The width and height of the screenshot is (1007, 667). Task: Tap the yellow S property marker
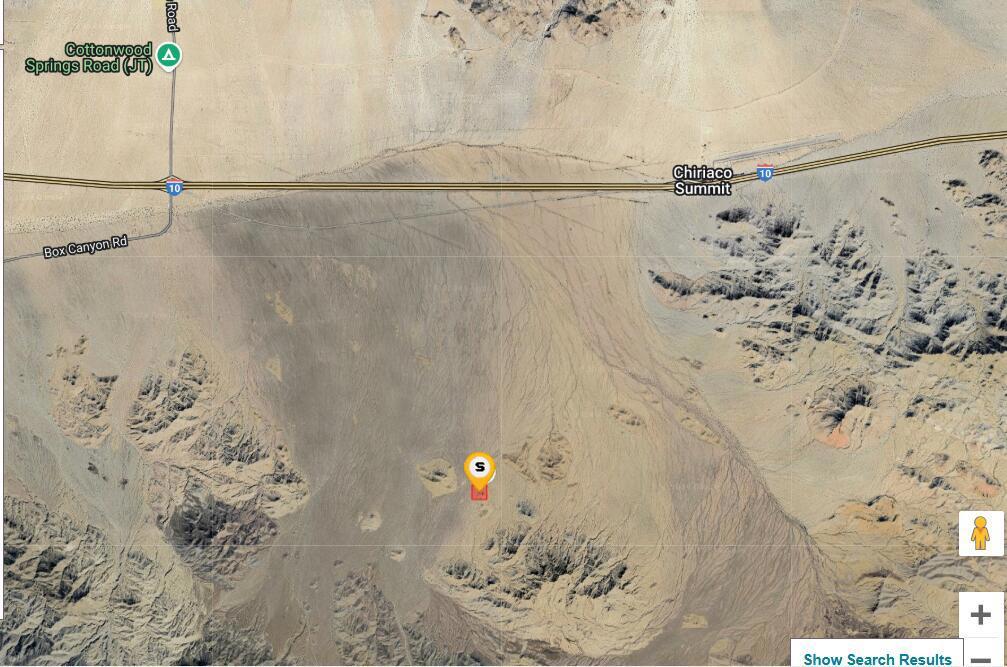pos(480,468)
